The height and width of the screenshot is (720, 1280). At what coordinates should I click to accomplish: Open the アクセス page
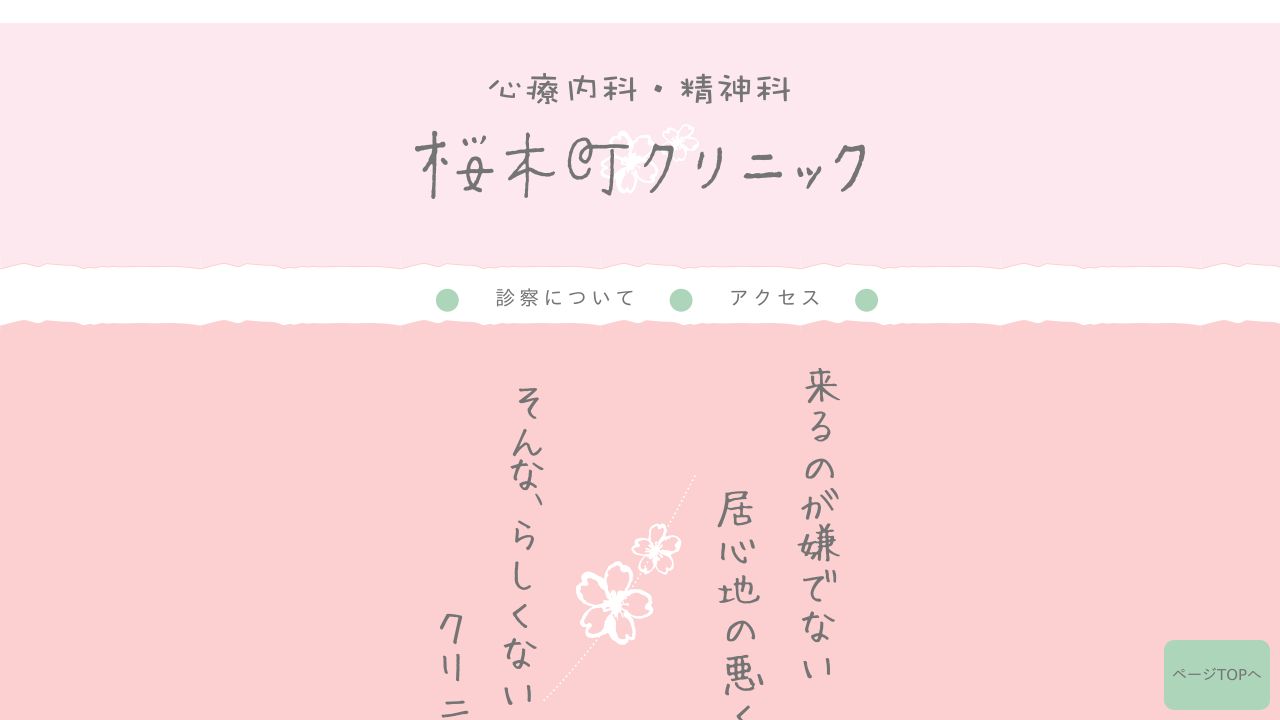pyautogui.click(x=775, y=298)
